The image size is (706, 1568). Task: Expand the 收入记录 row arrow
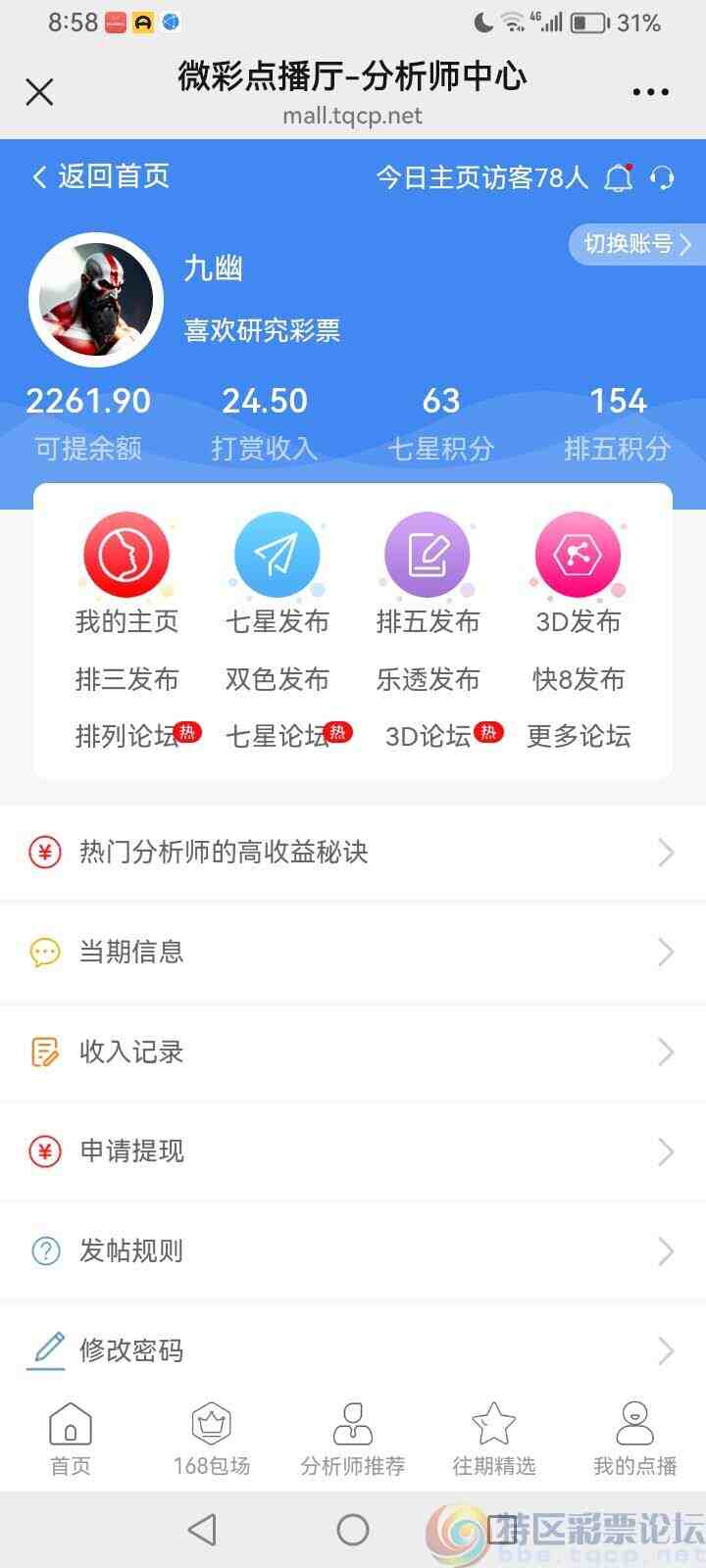pyautogui.click(x=665, y=1052)
